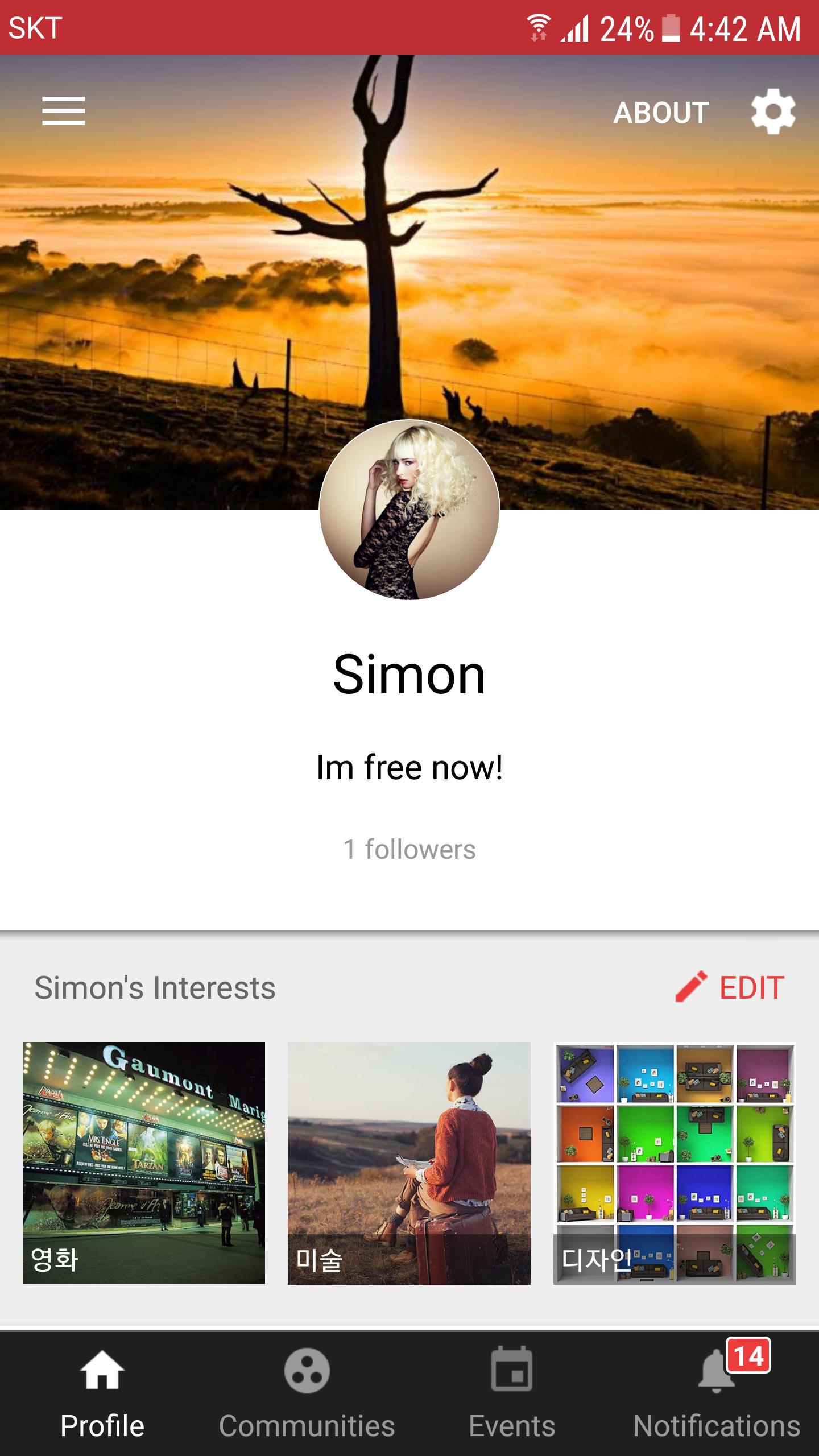Open the 디자인 interest tile
This screenshot has height=1456, width=819.
675,1163
